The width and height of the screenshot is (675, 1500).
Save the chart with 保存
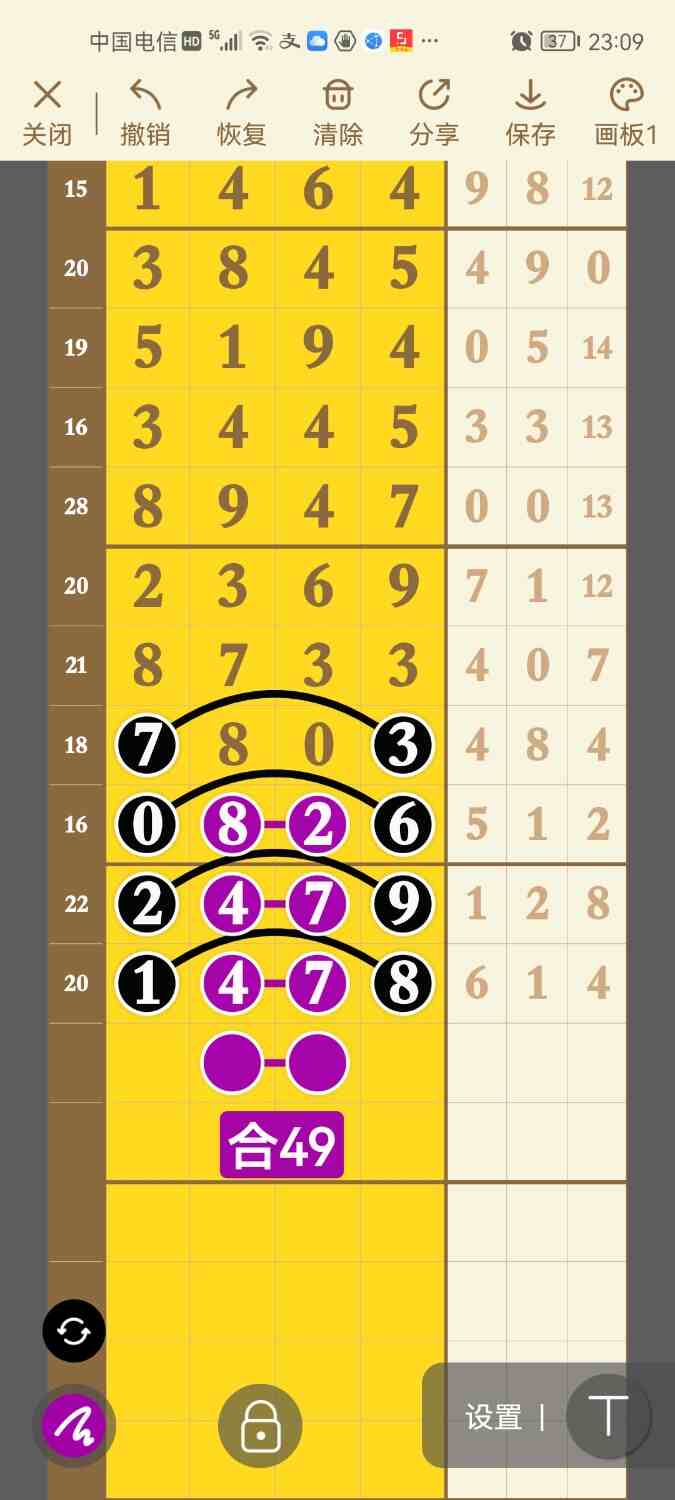pyautogui.click(x=530, y=113)
